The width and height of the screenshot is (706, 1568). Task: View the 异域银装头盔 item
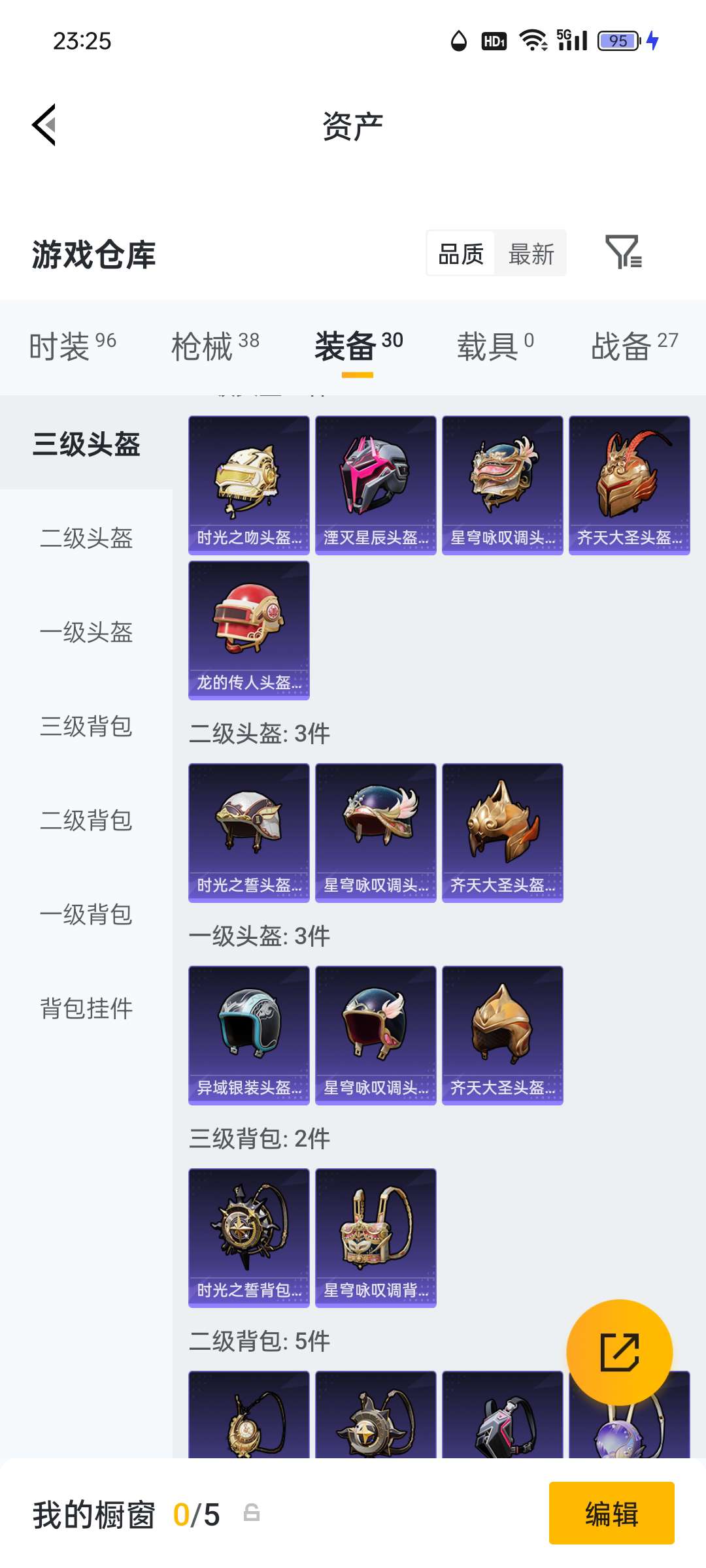[249, 1036]
